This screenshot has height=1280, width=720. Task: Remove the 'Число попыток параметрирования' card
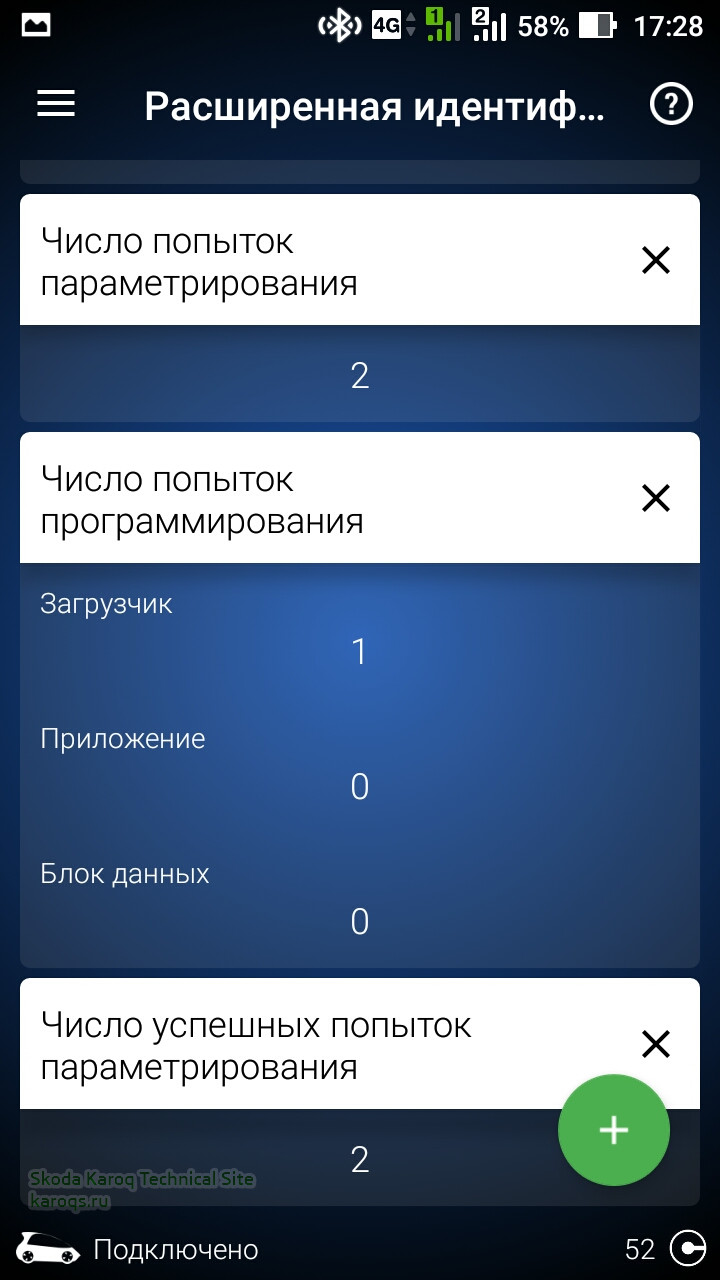(655, 261)
